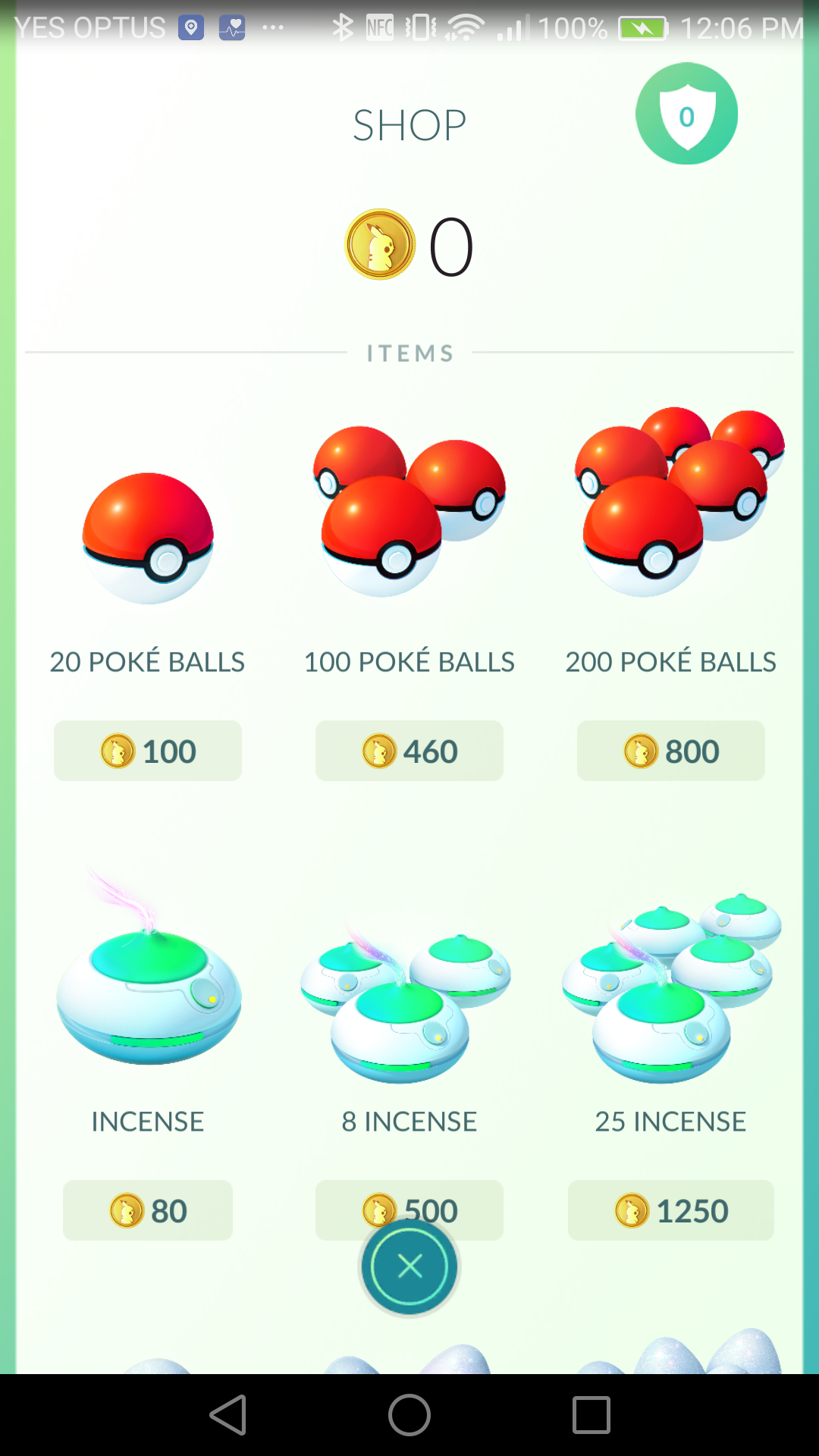This screenshot has height=1456, width=819.
Task: Open the green shield icon showing 0
Action: pyautogui.click(x=686, y=114)
